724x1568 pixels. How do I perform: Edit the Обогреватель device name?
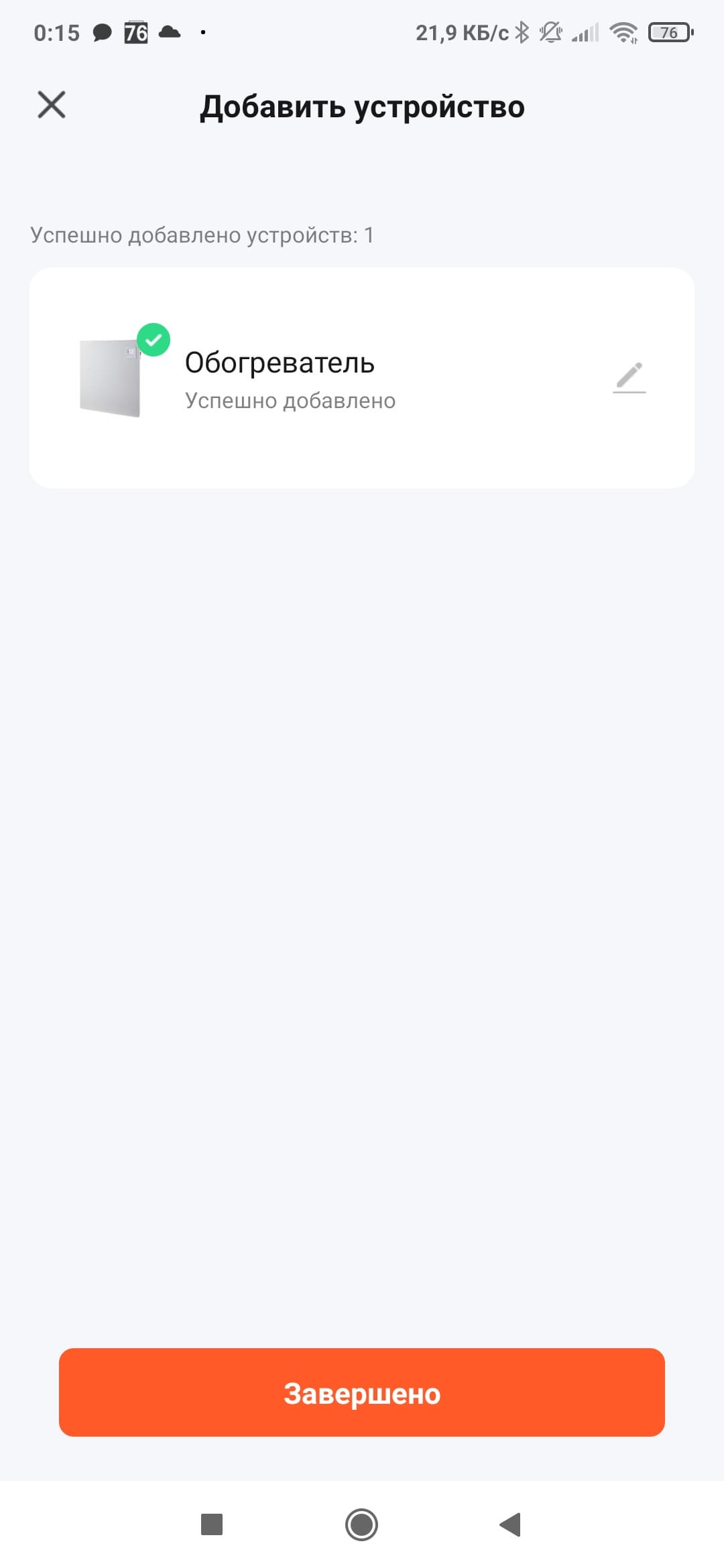(629, 377)
